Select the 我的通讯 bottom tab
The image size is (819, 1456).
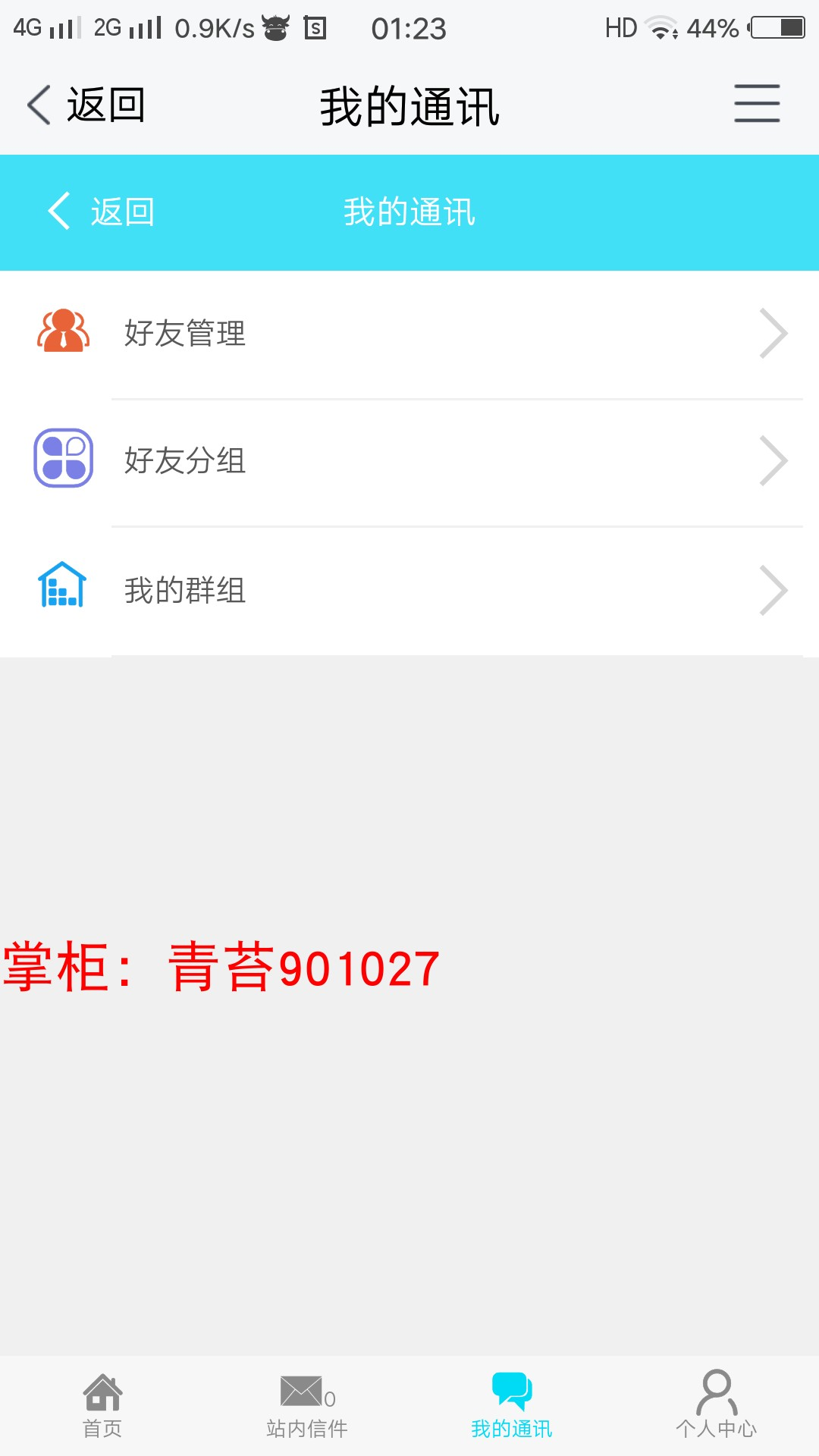click(512, 1405)
